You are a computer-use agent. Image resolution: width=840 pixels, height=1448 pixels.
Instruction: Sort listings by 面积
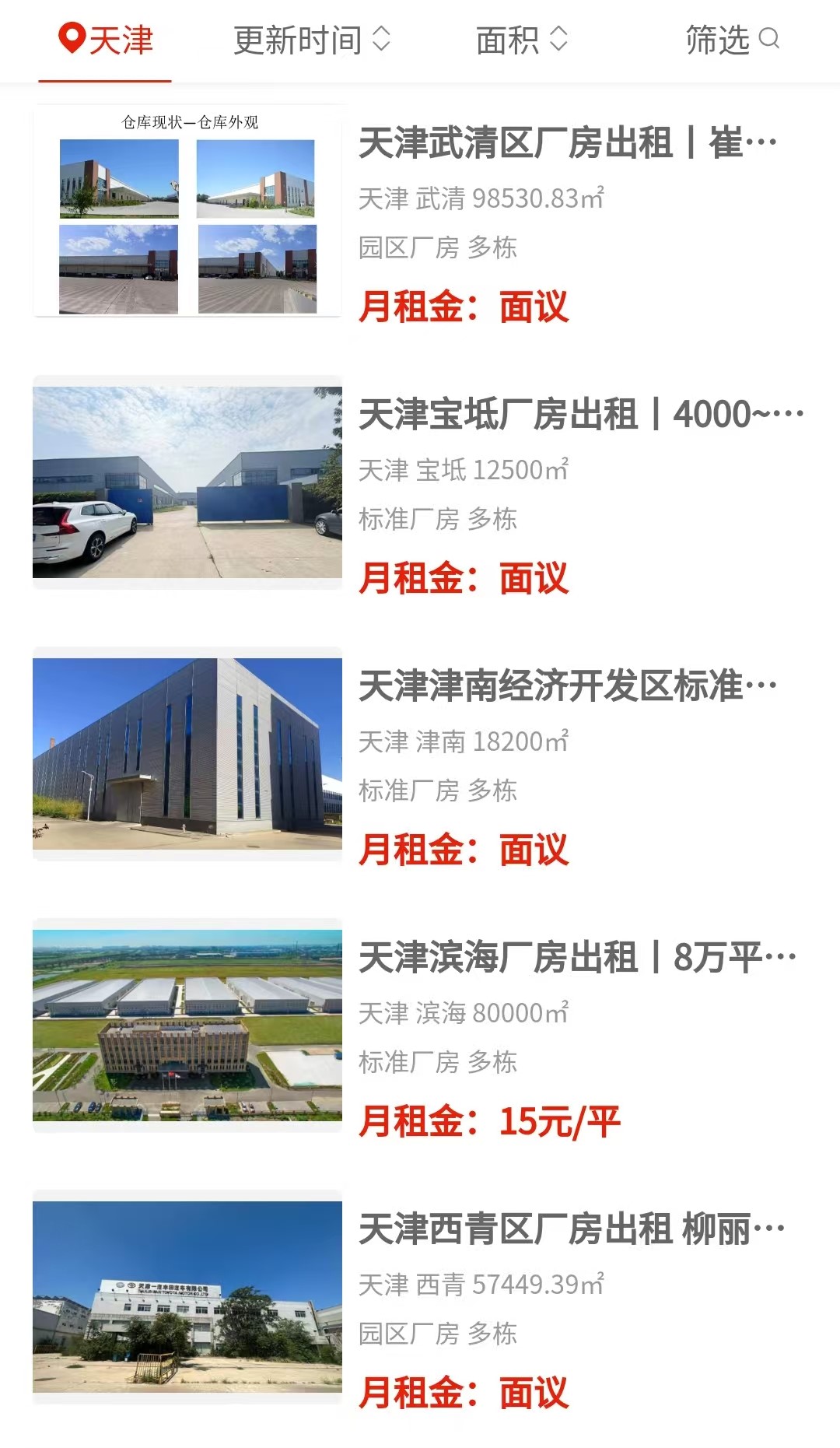tap(521, 40)
